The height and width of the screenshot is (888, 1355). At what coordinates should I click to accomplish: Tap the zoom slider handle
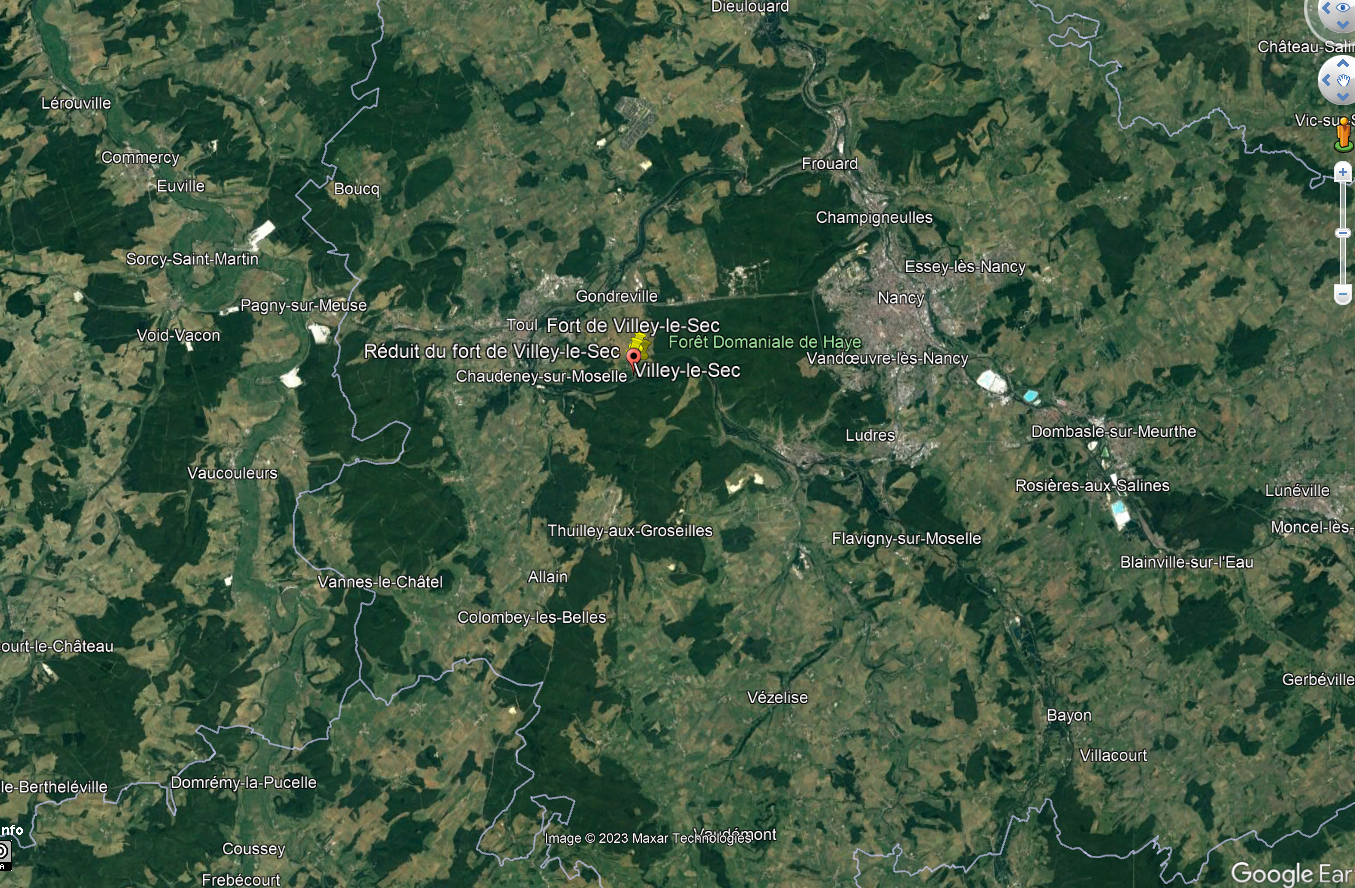pyautogui.click(x=1343, y=233)
